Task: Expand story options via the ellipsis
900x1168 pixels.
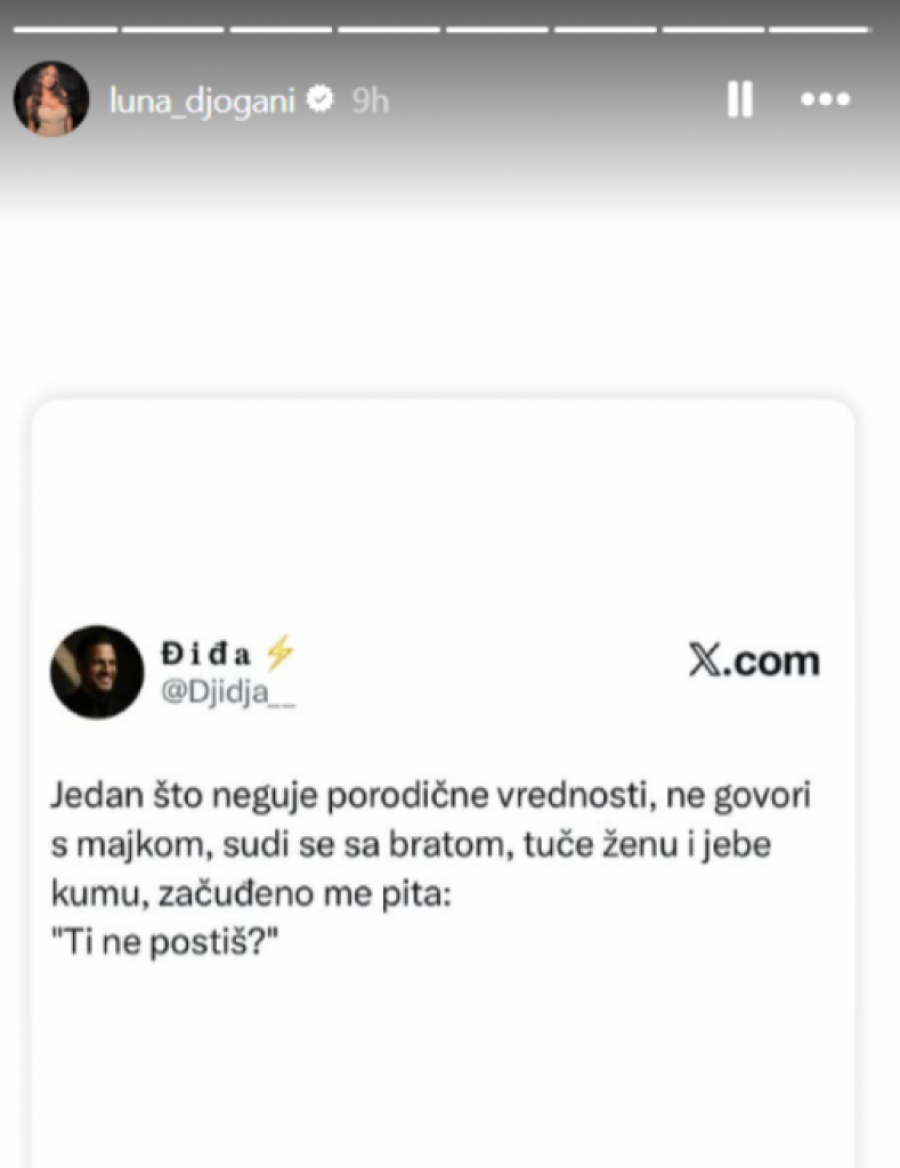Action: coord(824,100)
